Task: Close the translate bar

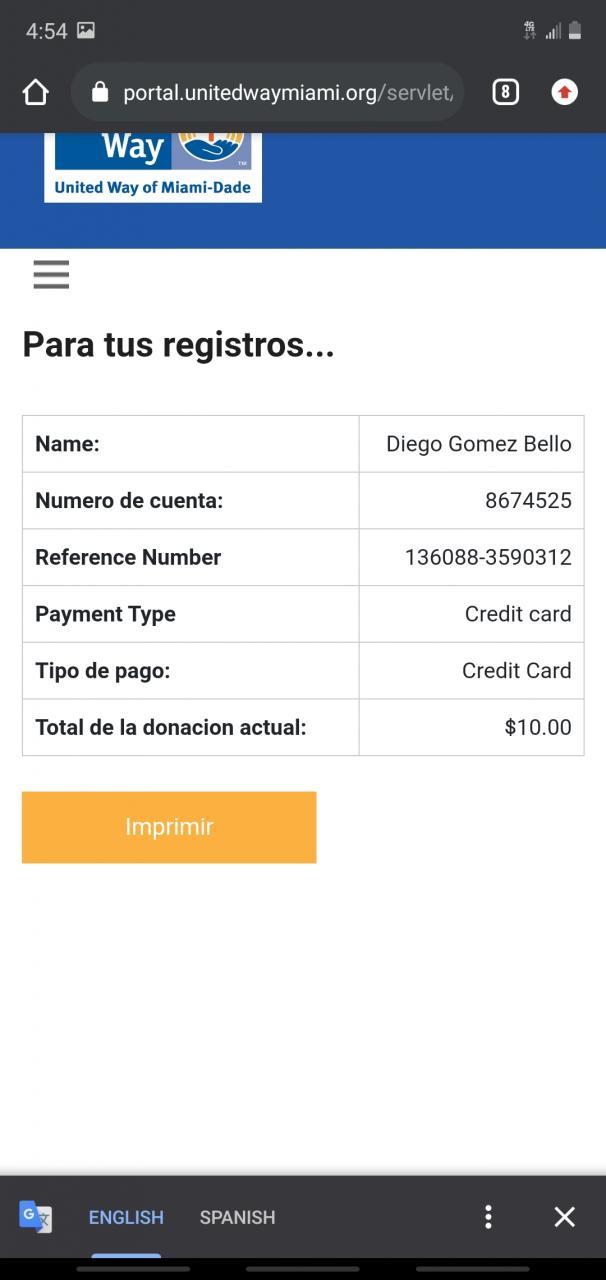Action: (x=565, y=1217)
